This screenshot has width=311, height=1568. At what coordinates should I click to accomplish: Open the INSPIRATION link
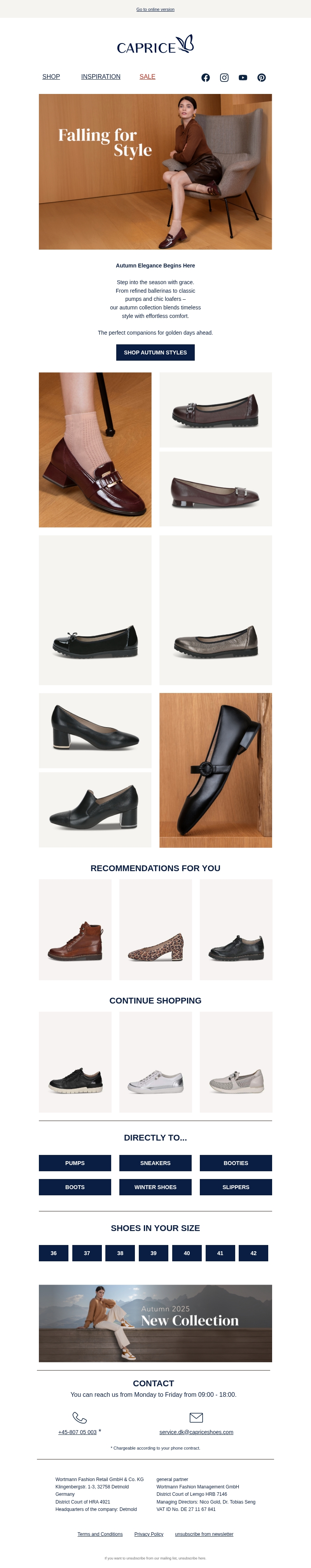click(101, 77)
